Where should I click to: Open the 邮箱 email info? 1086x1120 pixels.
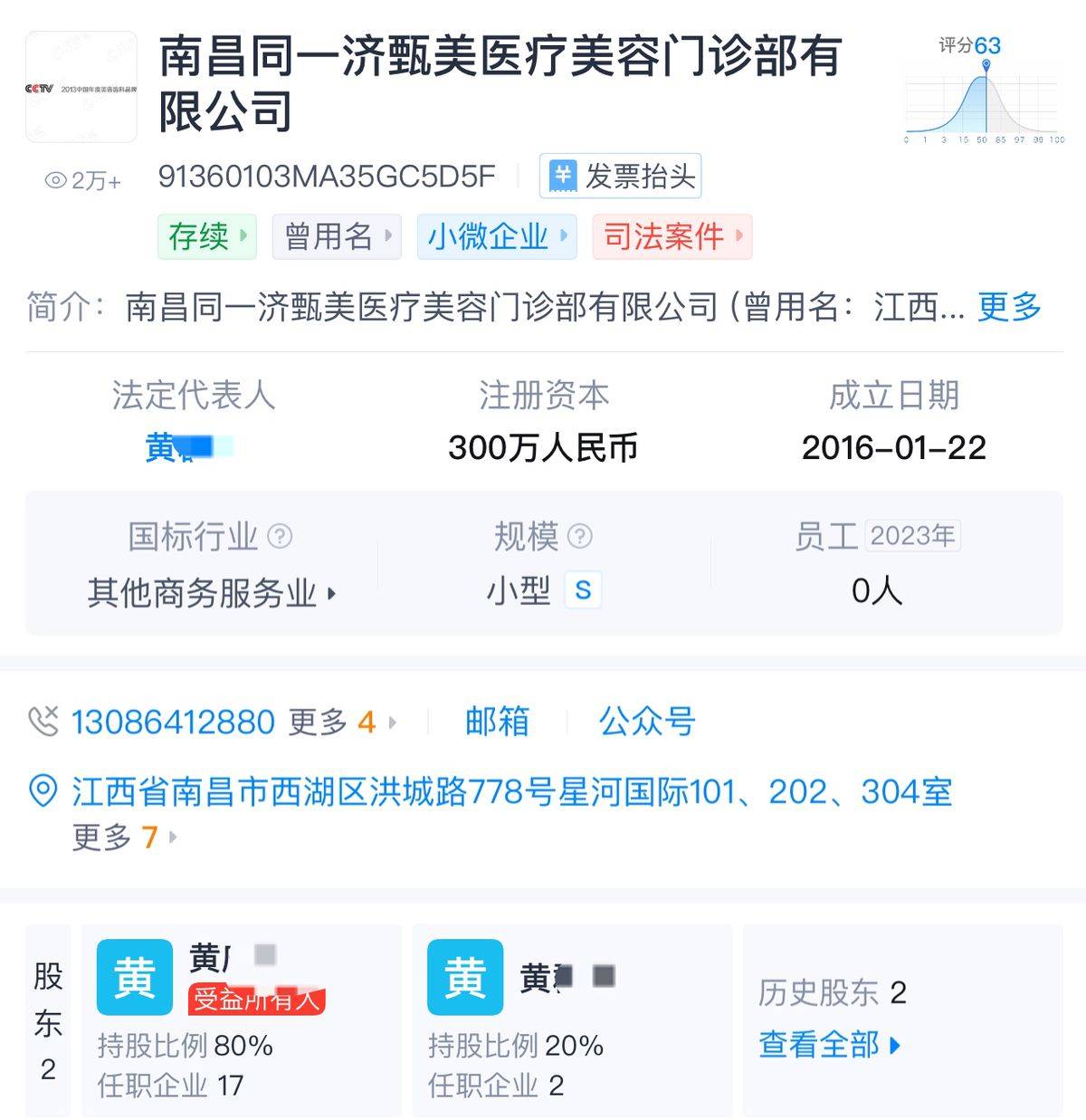[x=497, y=723]
